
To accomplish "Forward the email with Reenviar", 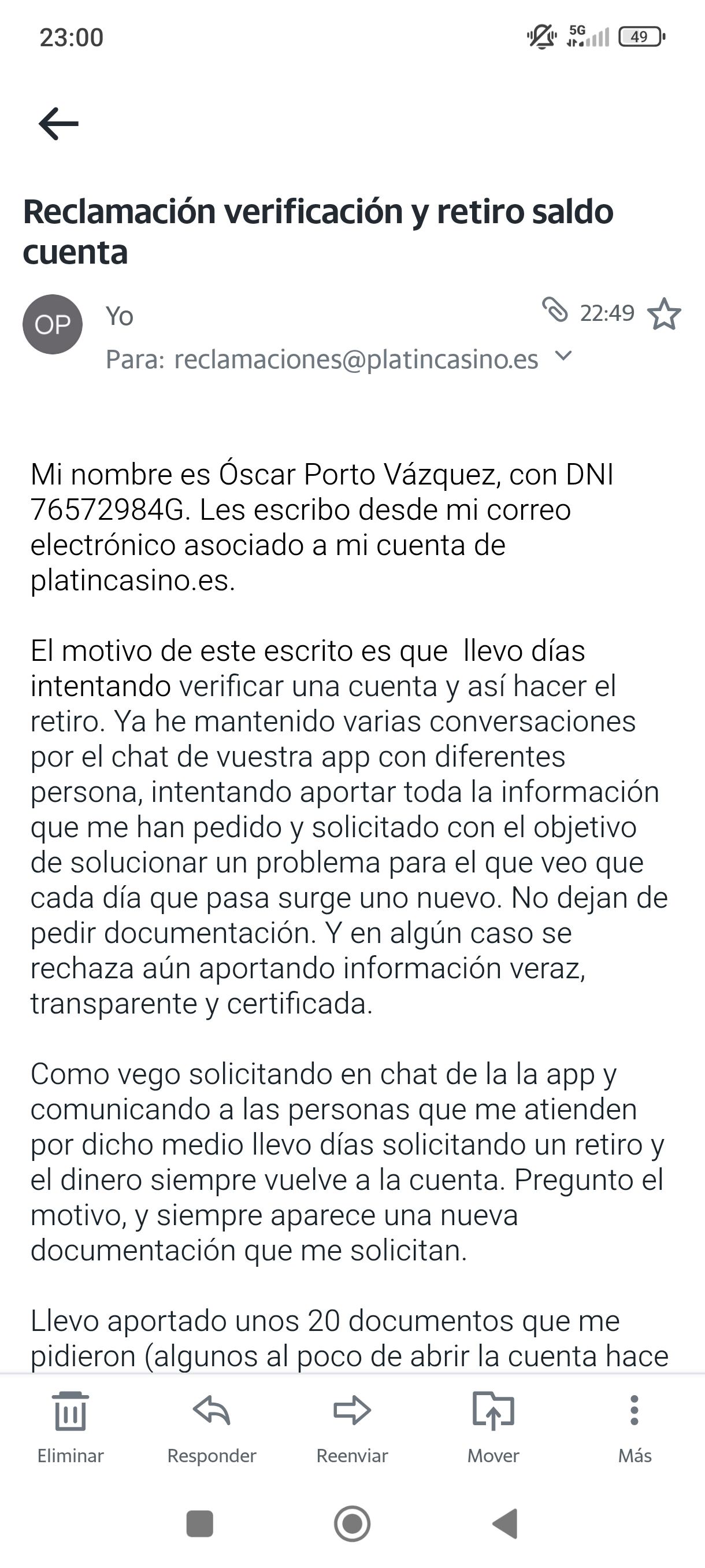I will pyautogui.click(x=352, y=1427).
